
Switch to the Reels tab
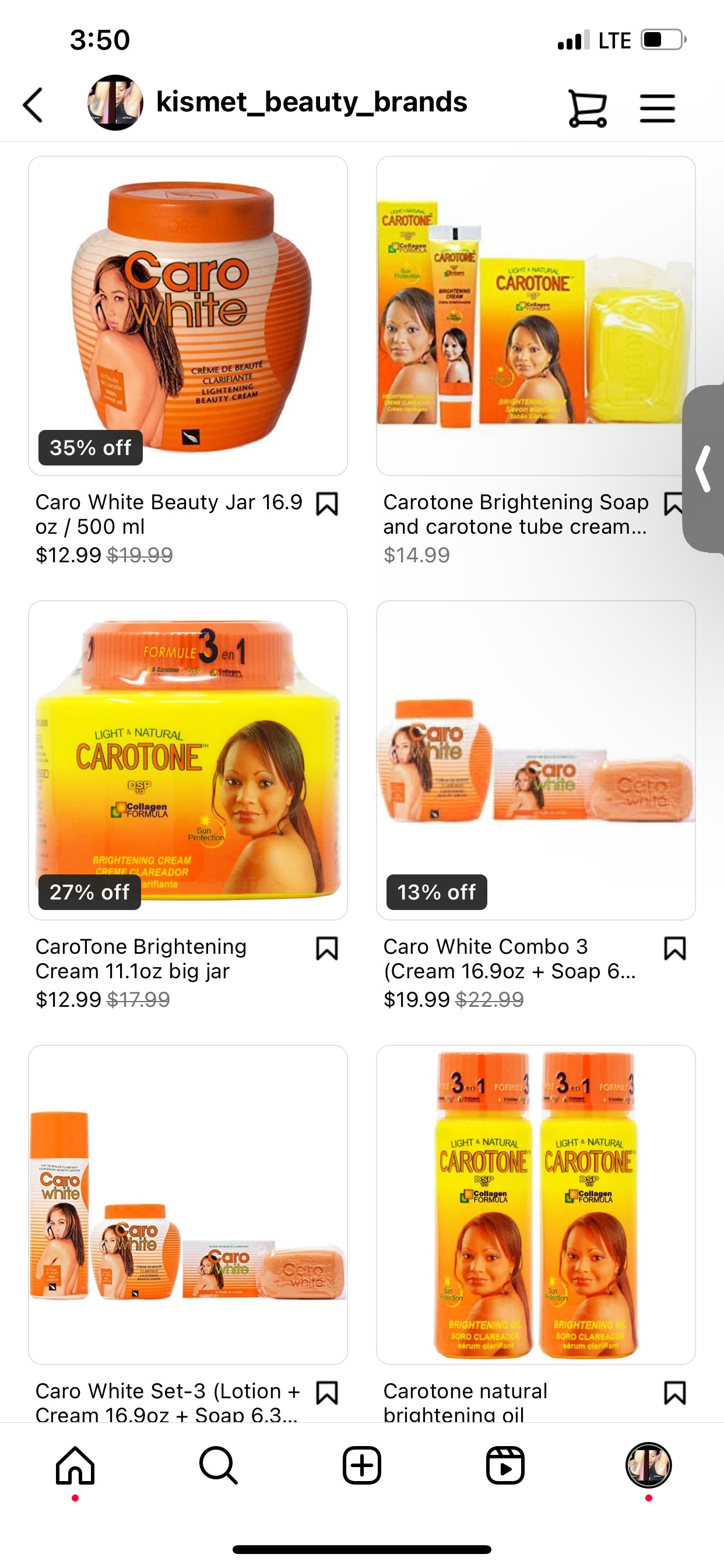(505, 1466)
